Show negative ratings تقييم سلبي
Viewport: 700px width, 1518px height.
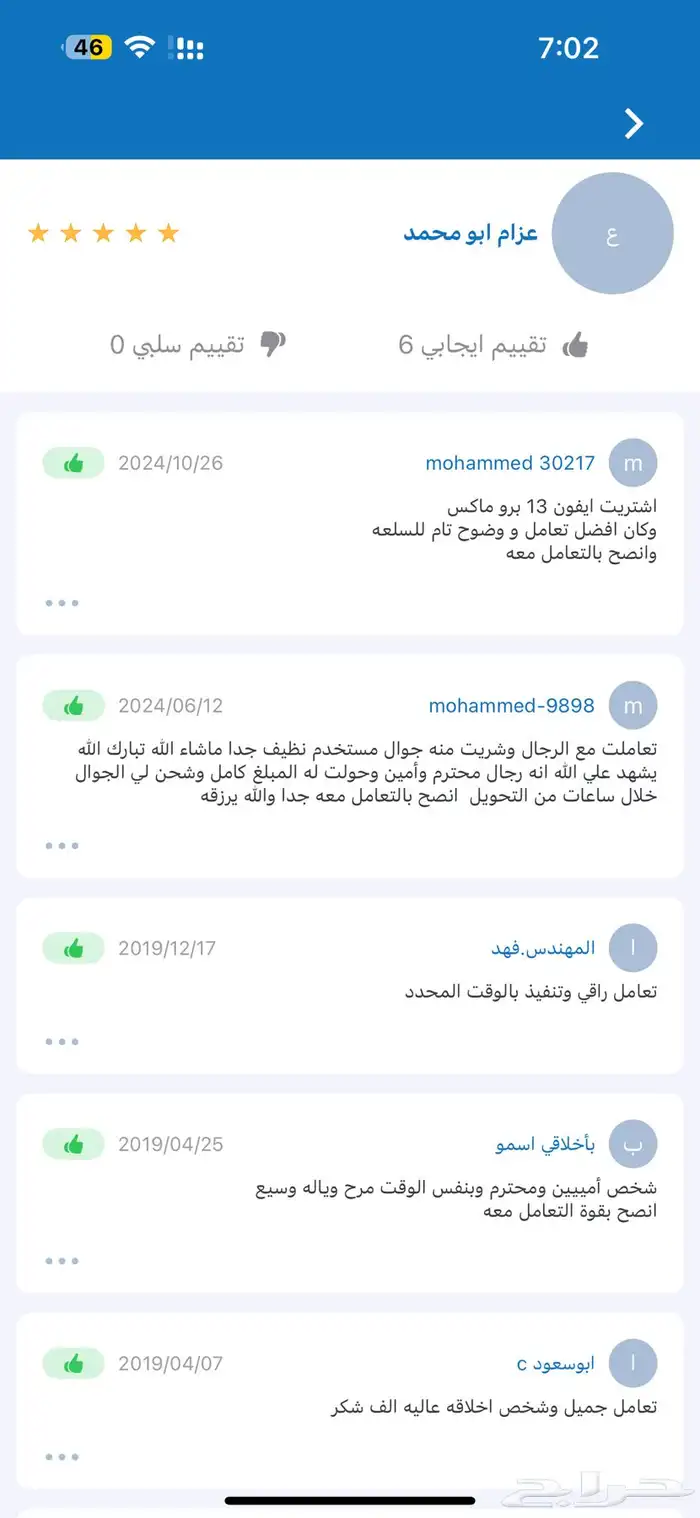point(198,346)
